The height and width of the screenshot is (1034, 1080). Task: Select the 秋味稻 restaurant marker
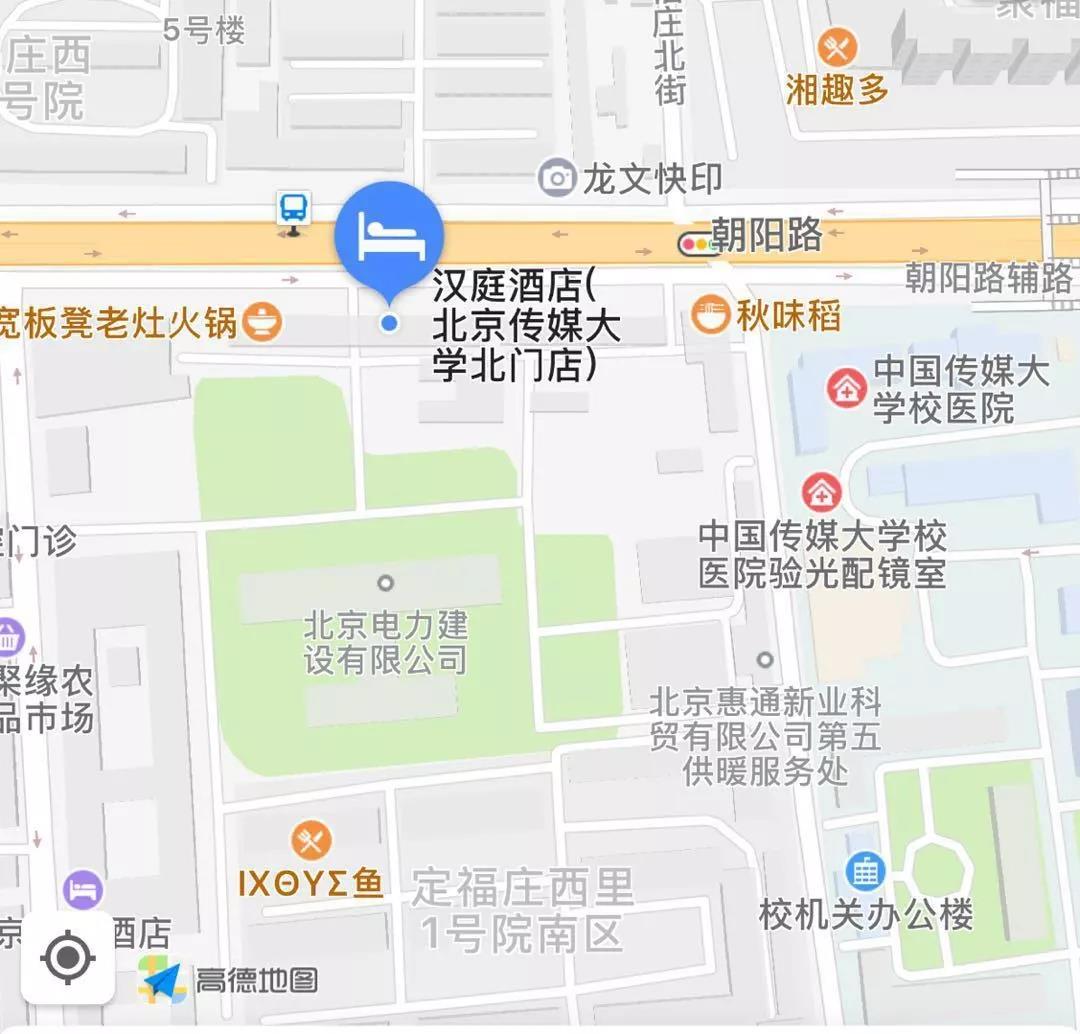[709, 316]
